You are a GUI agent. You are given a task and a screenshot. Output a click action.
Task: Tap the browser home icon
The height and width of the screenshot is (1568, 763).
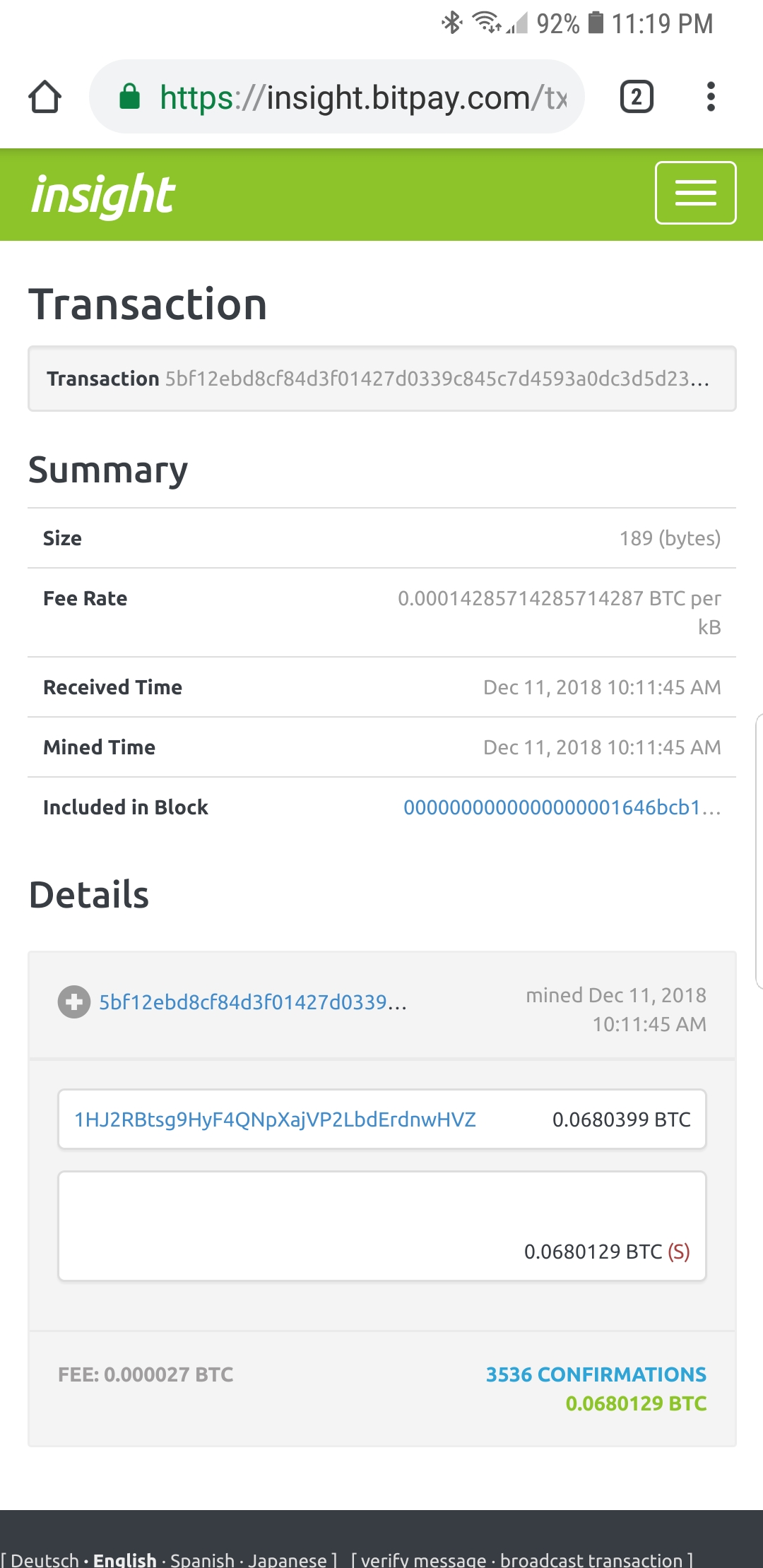[45, 97]
